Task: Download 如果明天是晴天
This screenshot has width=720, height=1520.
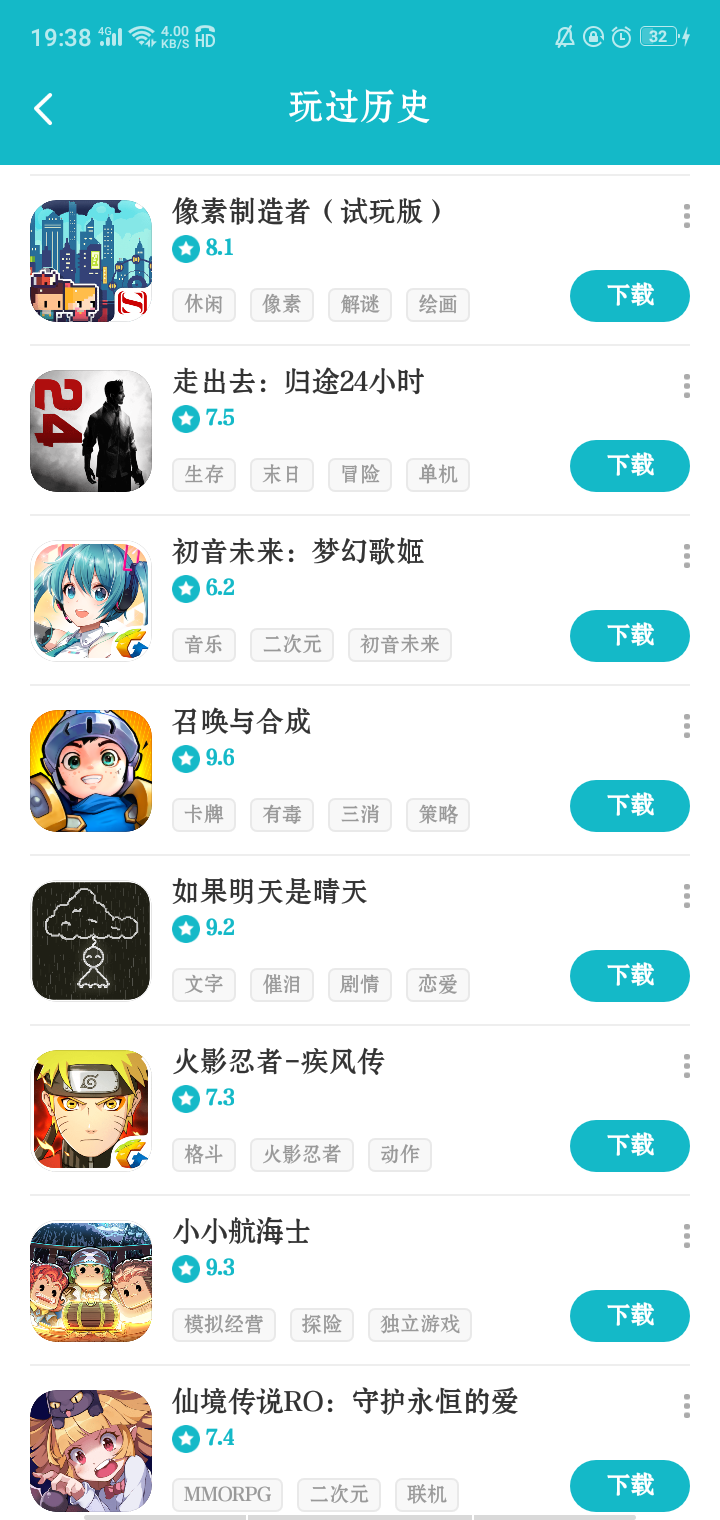Action: point(629,976)
